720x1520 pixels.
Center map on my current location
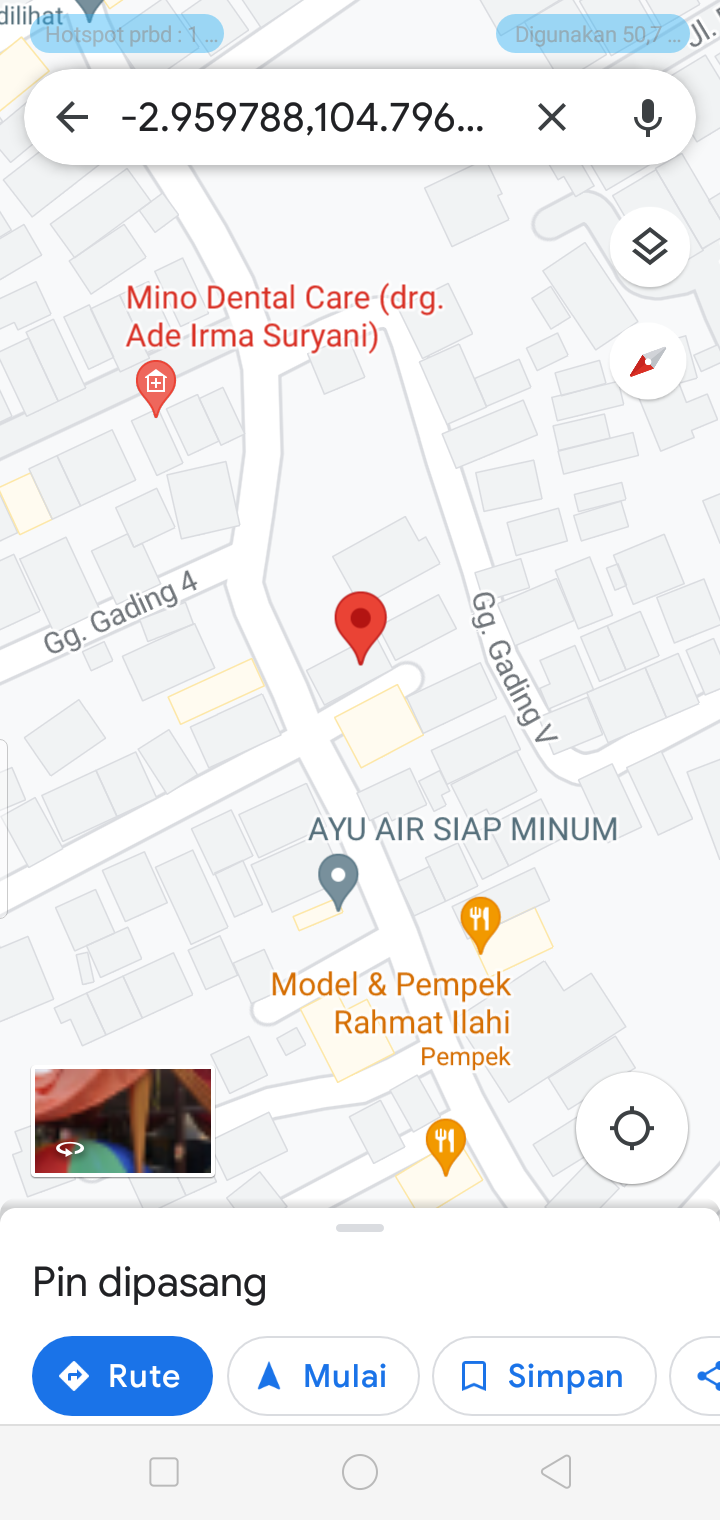tap(632, 1128)
